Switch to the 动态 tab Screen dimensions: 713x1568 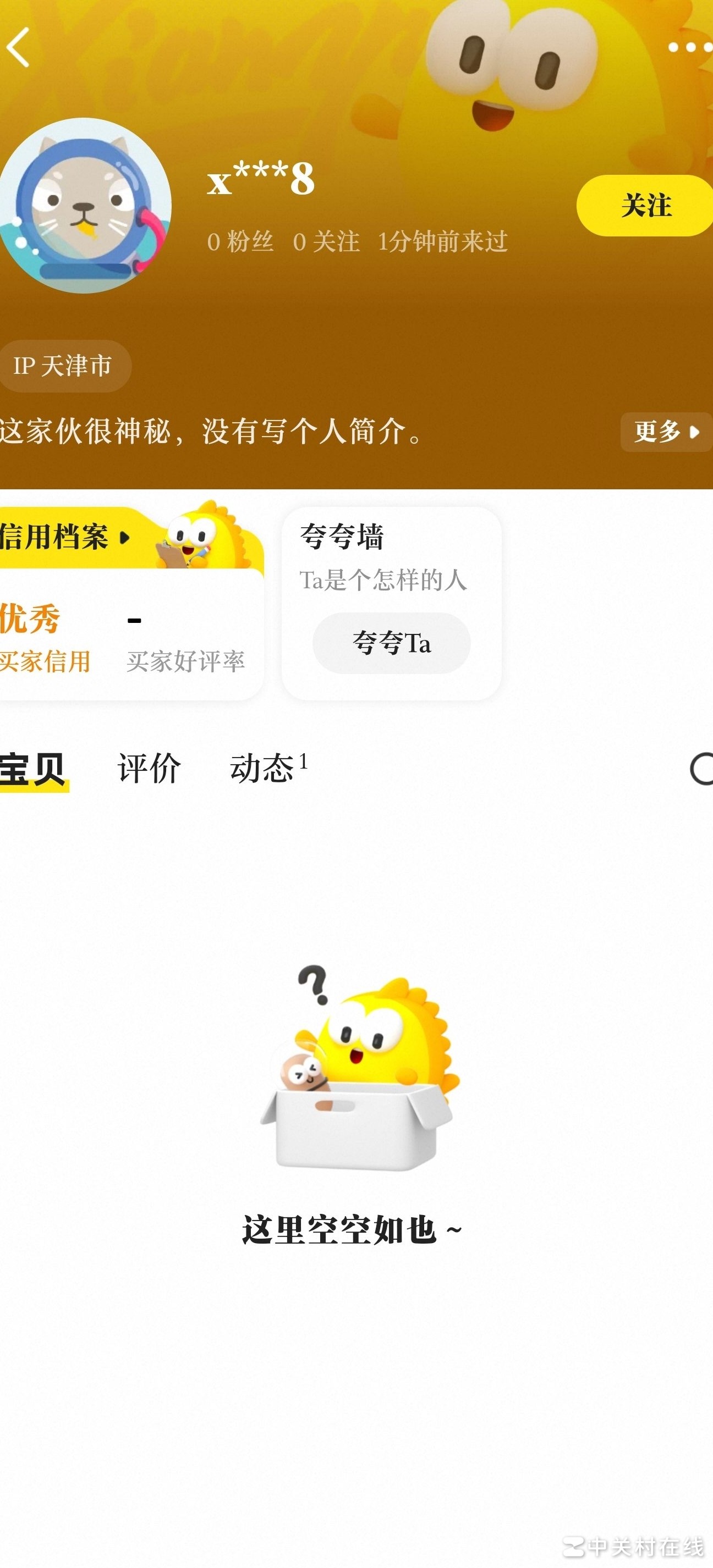coord(263,768)
